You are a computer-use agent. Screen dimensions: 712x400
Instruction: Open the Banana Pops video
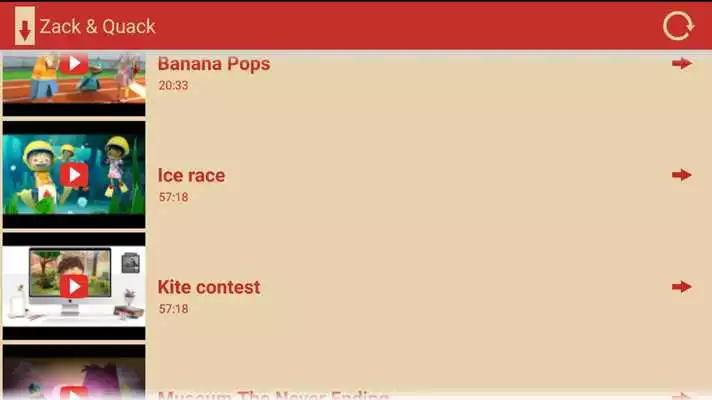tap(214, 65)
